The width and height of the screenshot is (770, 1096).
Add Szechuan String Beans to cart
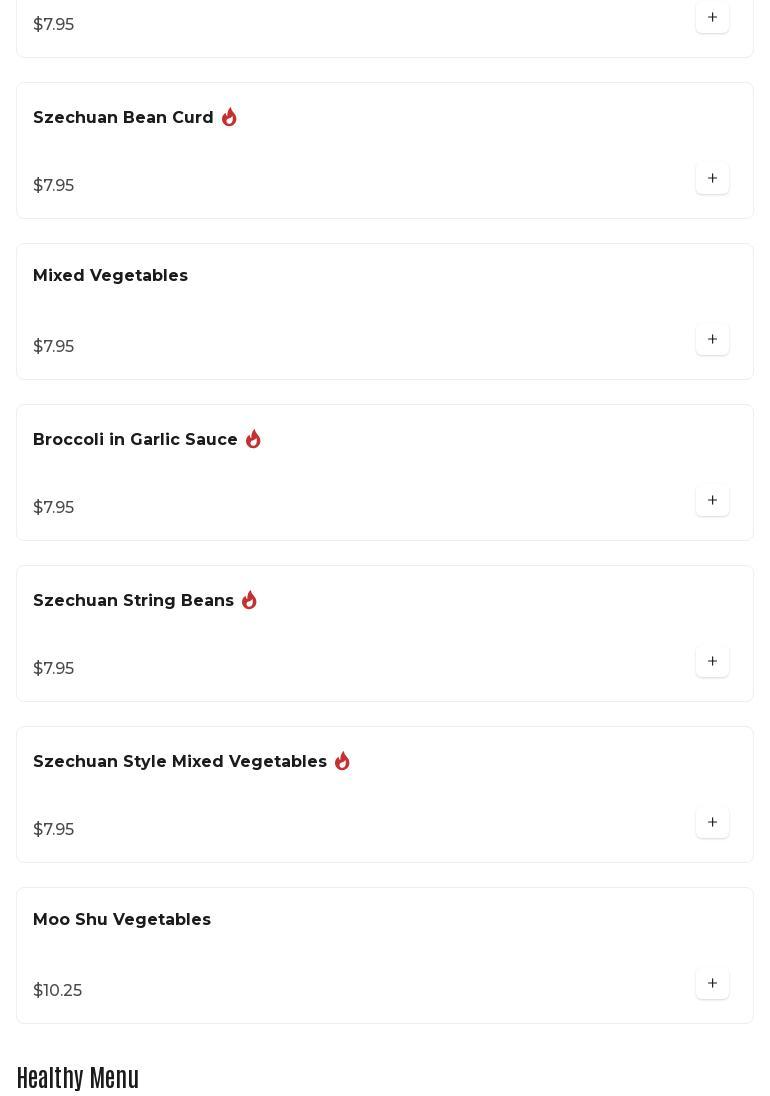click(x=712, y=662)
